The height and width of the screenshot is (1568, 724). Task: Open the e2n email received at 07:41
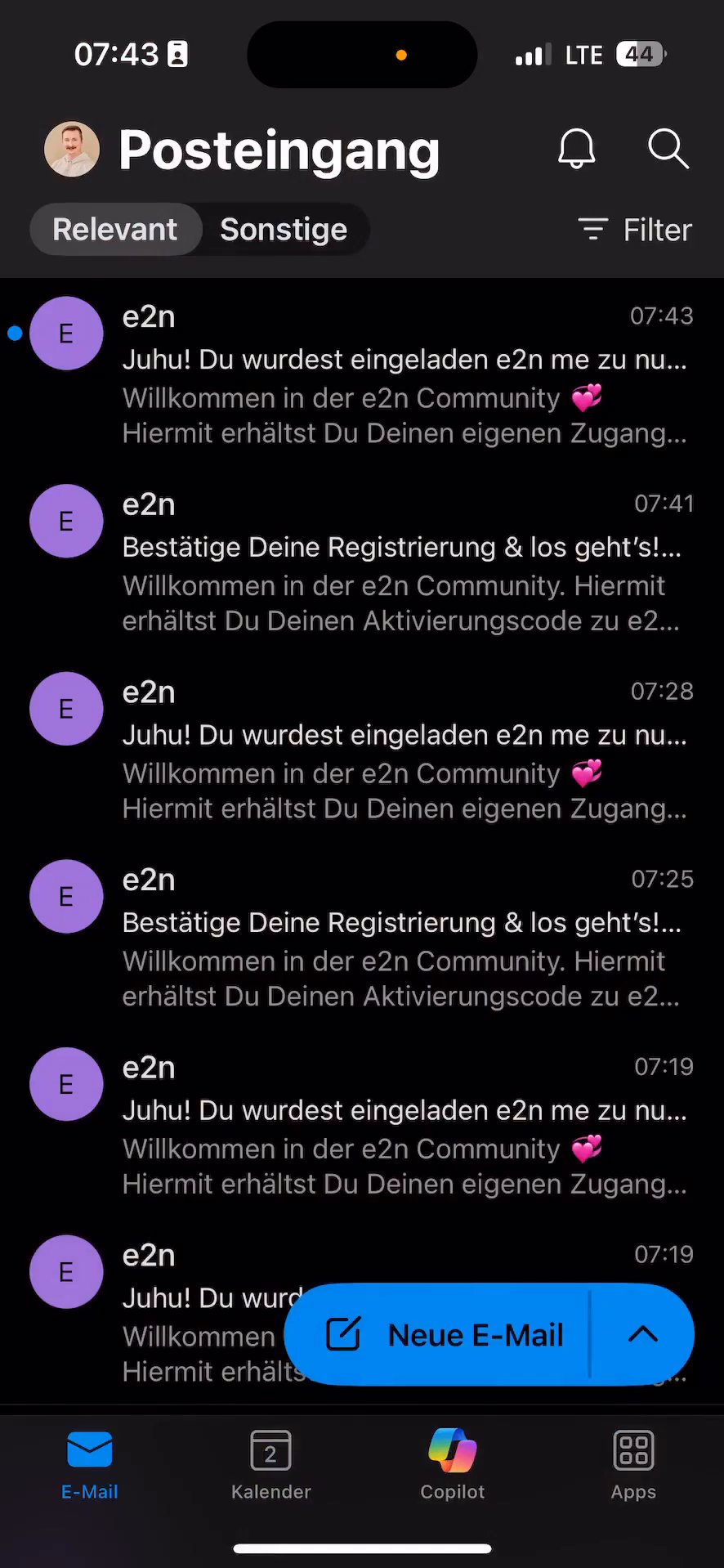[x=404, y=562]
